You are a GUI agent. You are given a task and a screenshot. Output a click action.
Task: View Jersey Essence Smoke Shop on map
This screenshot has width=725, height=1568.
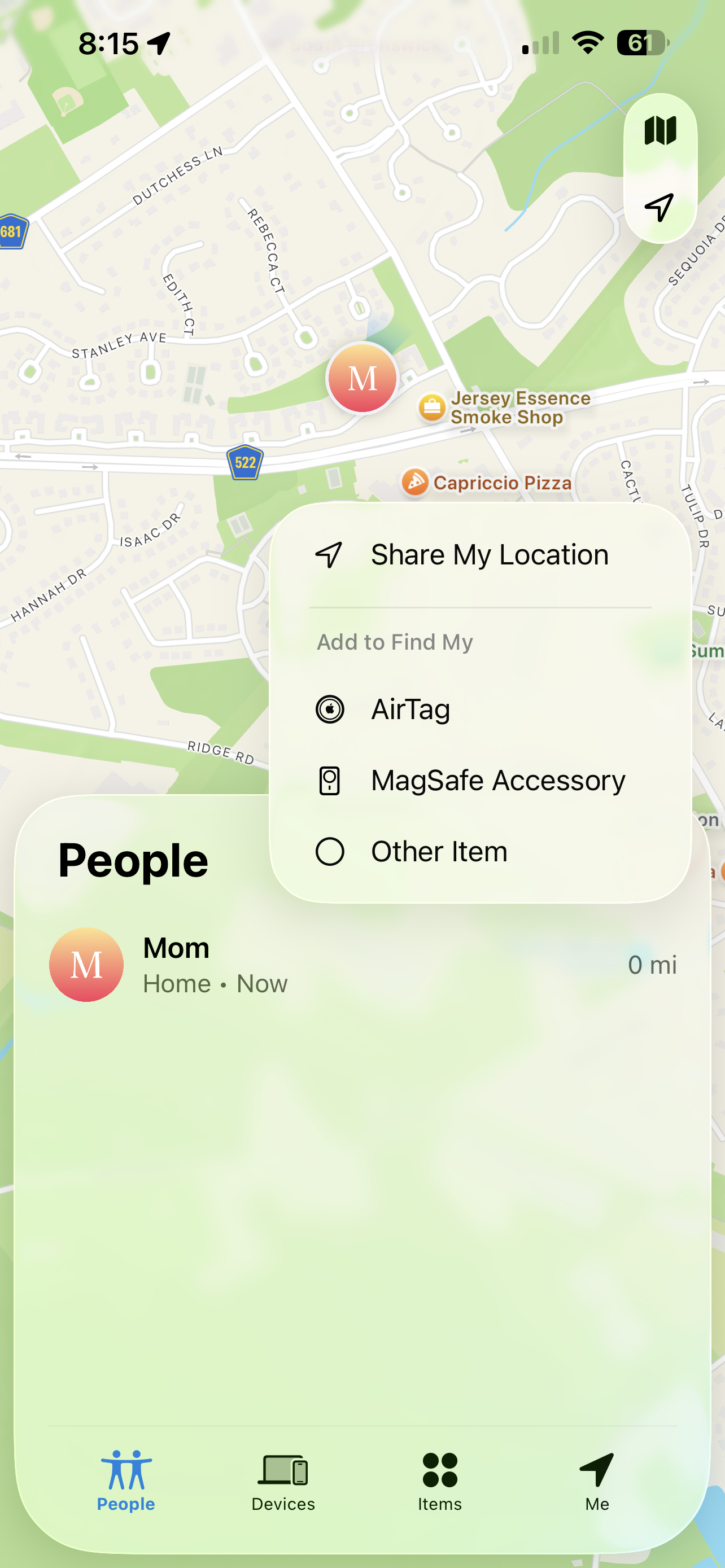(x=431, y=407)
